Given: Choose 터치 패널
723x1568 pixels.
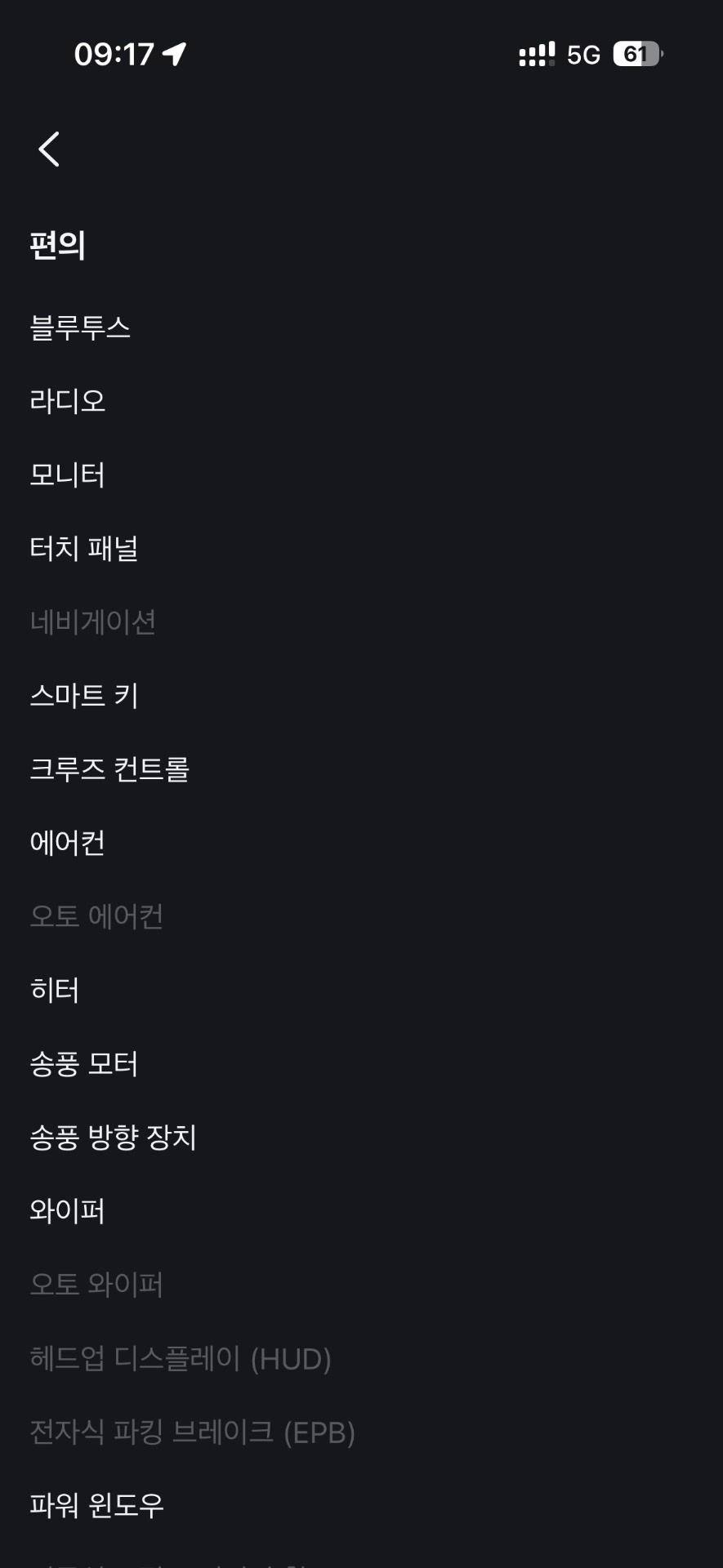Looking at the screenshot, I should point(84,548).
